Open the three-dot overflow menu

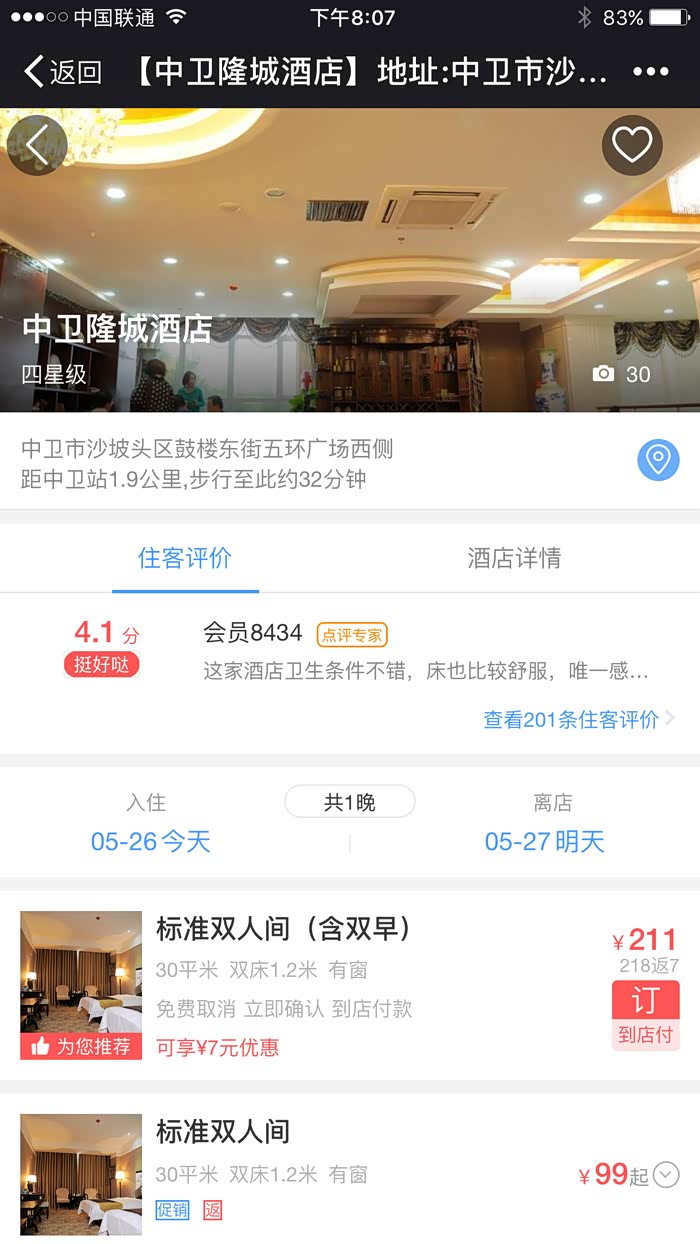[x=651, y=72]
